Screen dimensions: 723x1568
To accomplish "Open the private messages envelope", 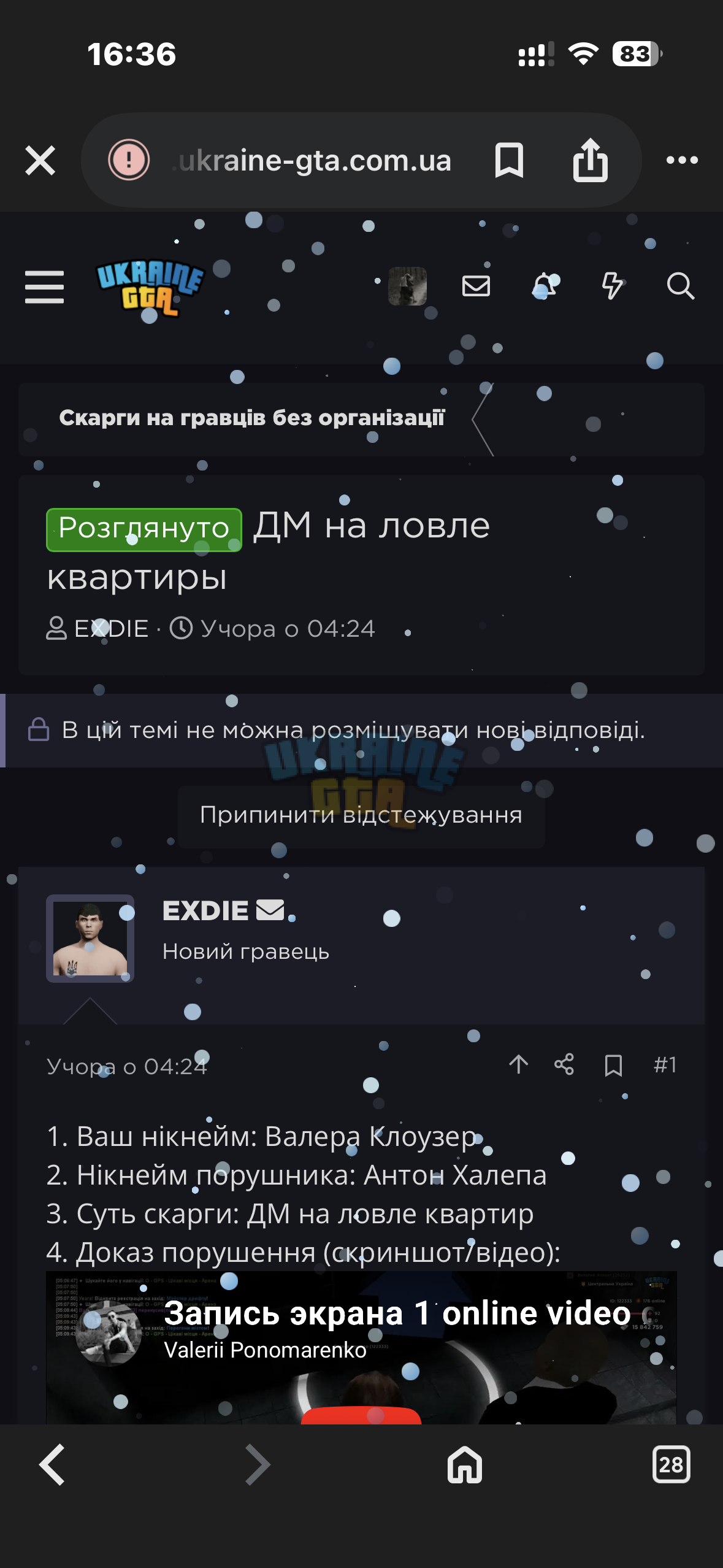I will pos(476,286).
